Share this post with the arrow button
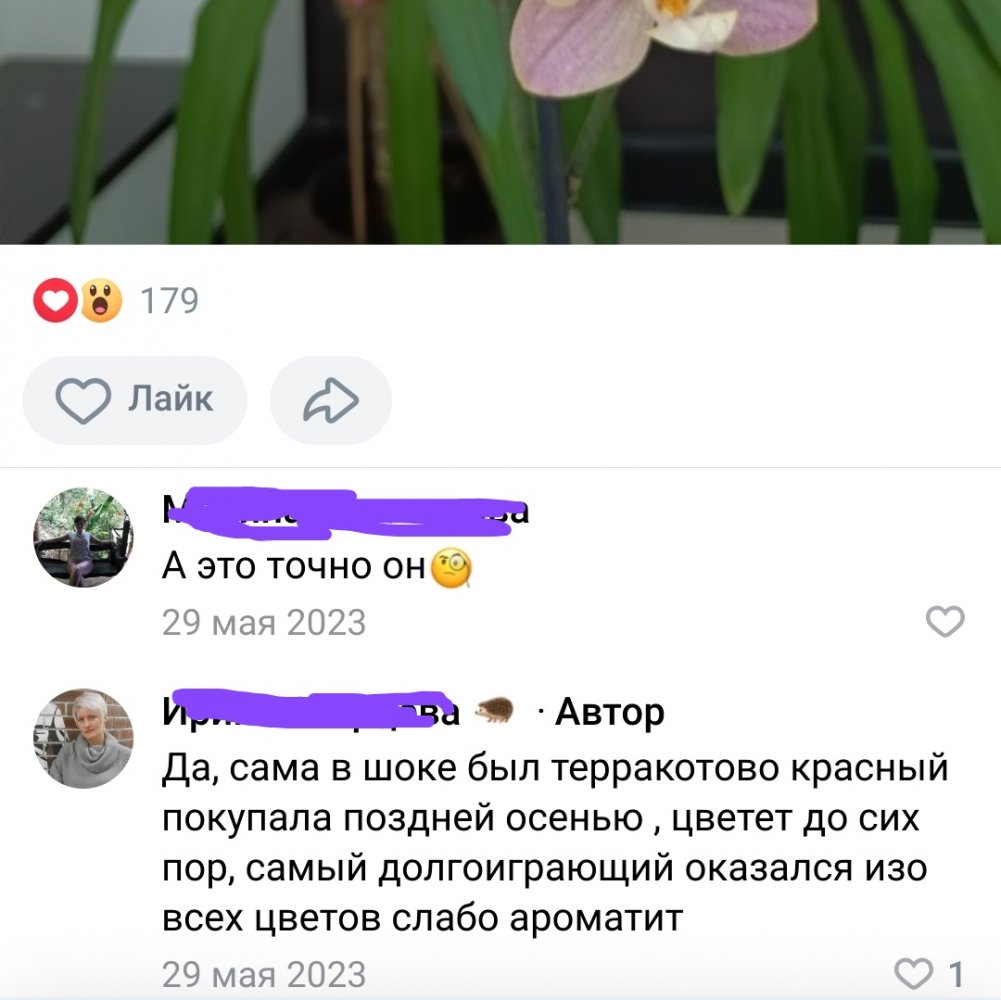The image size is (1001, 1000). (x=331, y=401)
